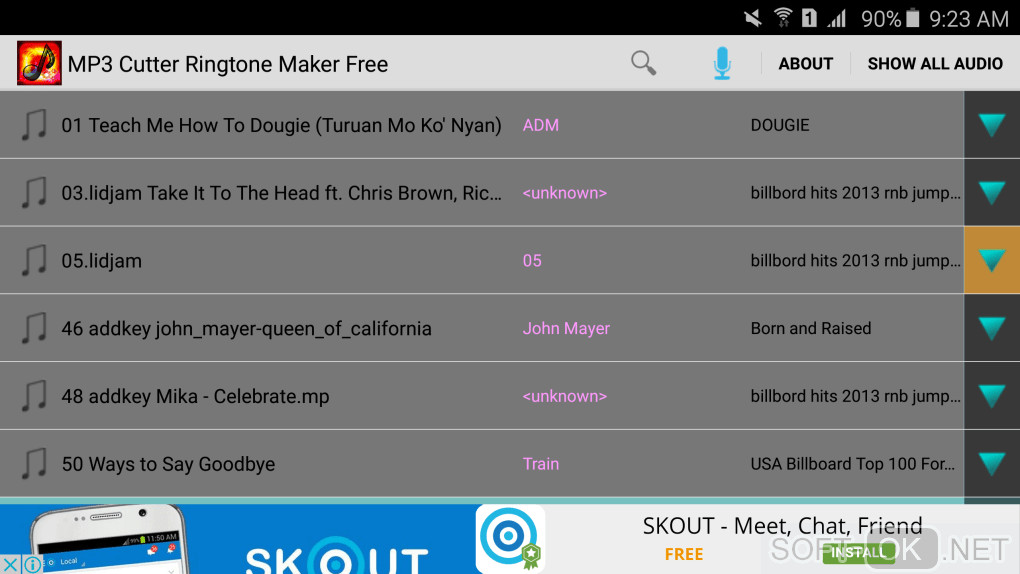The height and width of the screenshot is (574, 1020).
Task: Expand dropdown arrow for Mika - Celebrate.mp
Action: click(x=991, y=396)
